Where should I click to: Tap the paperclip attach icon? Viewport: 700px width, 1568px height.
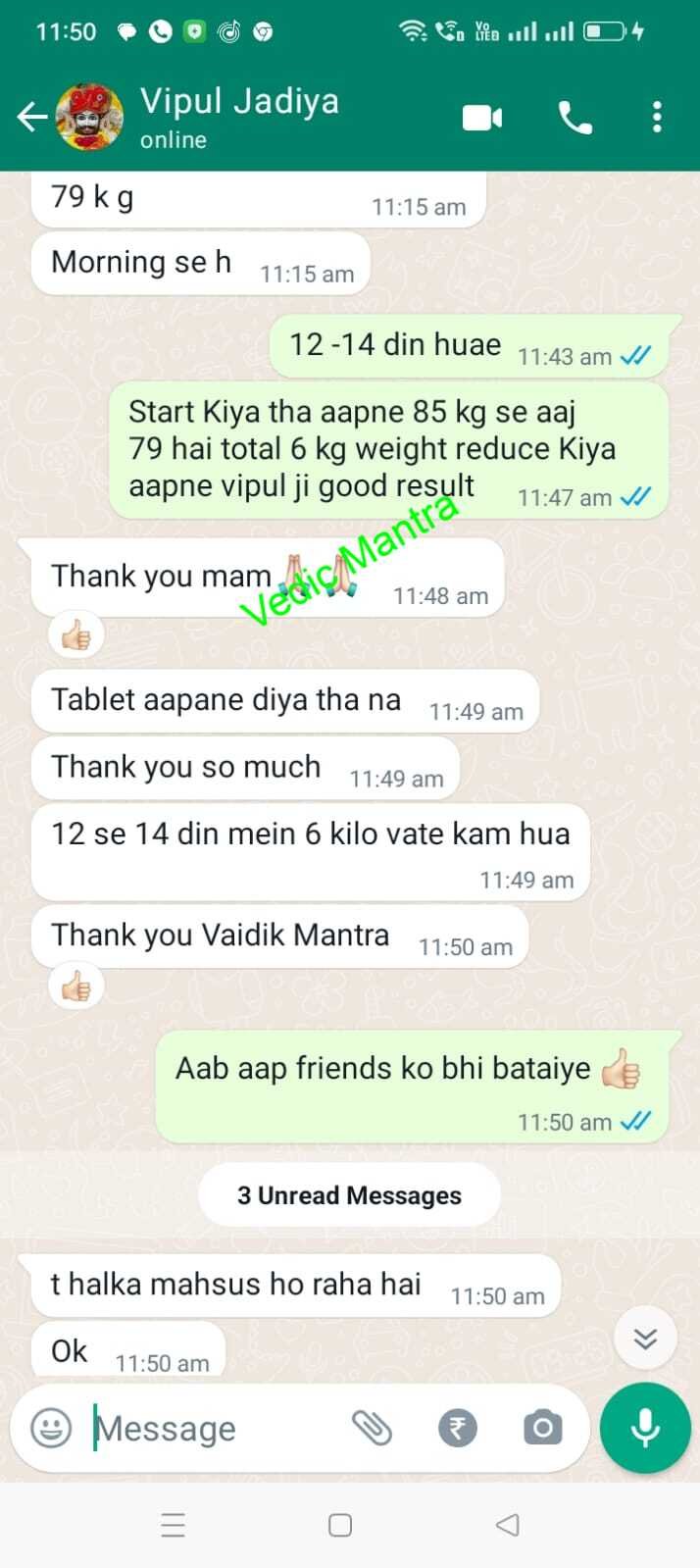[x=373, y=1429]
